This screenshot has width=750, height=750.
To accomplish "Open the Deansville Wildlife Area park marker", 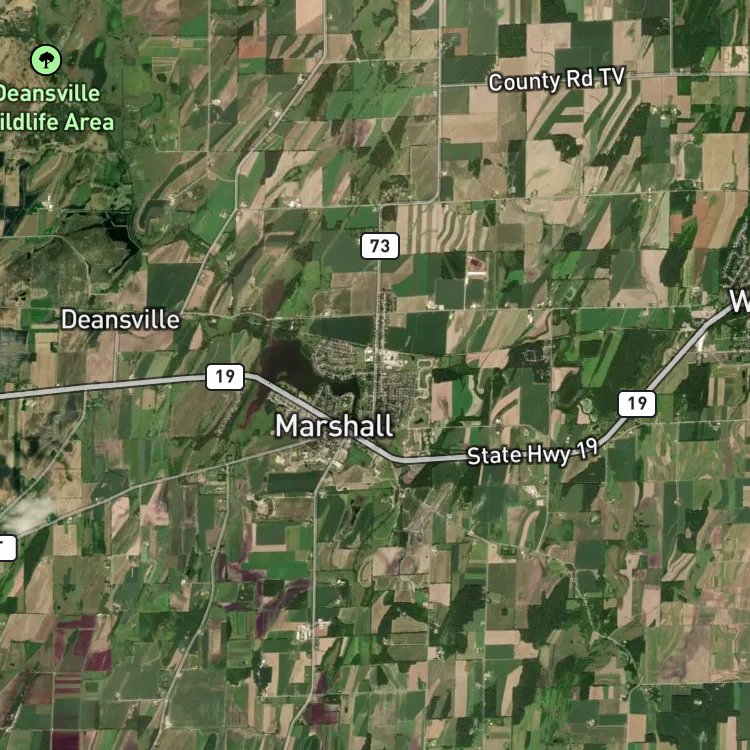I will tap(46, 60).
